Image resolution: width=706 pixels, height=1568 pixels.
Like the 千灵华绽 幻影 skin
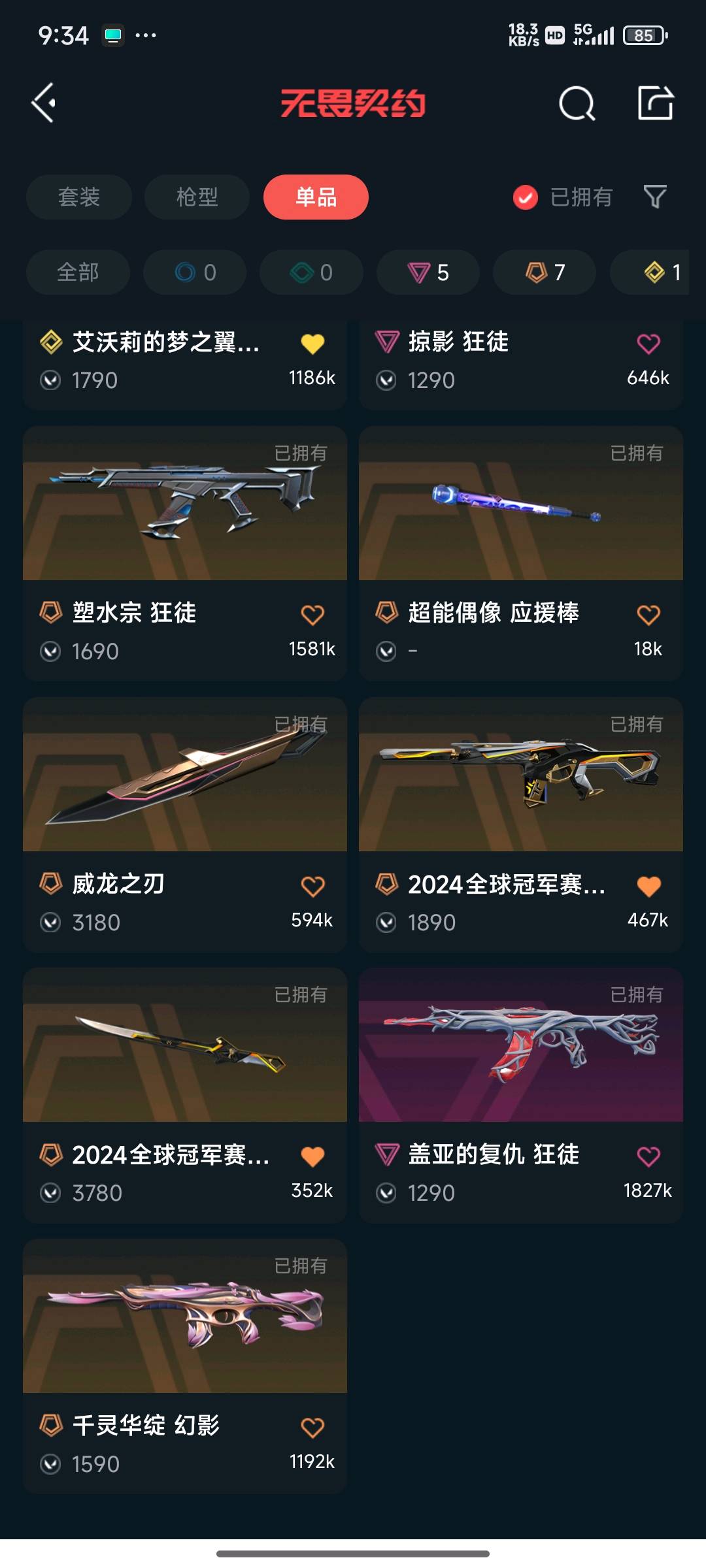point(312,1428)
